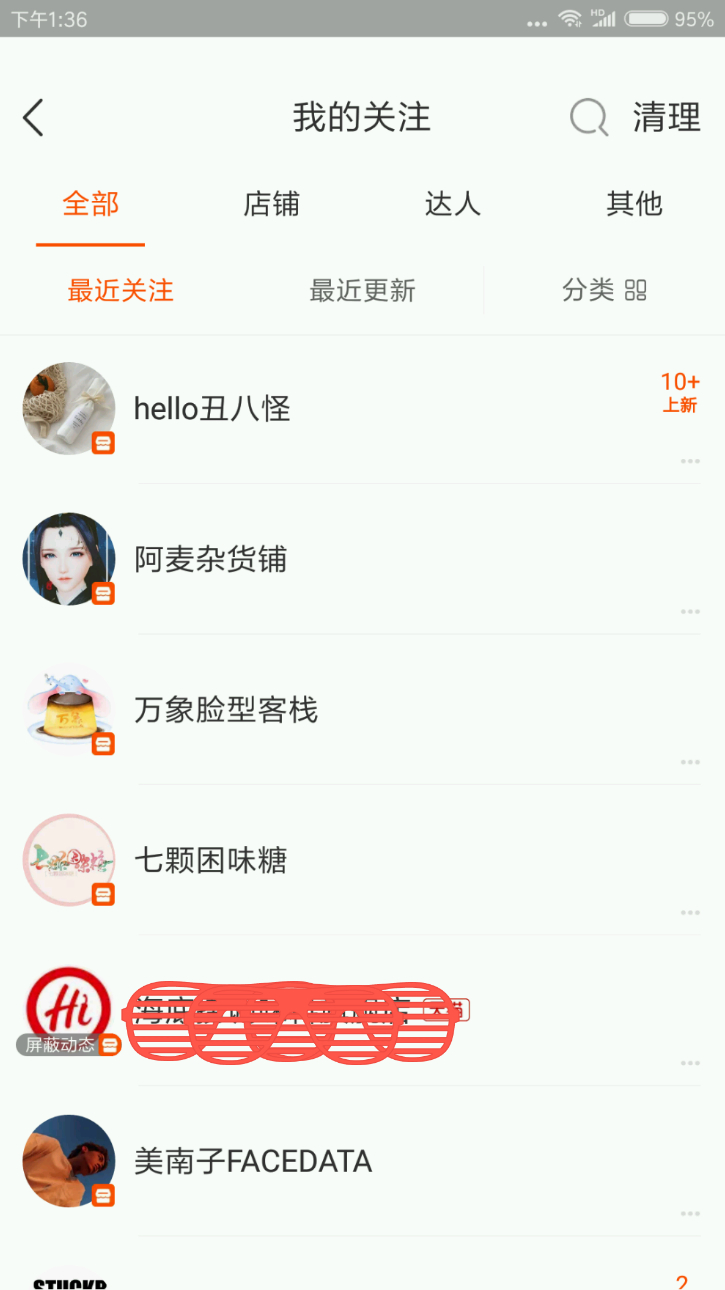This screenshot has width=725, height=1290.
Task: Go back using the top-left arrow
Action: [34, 118]
